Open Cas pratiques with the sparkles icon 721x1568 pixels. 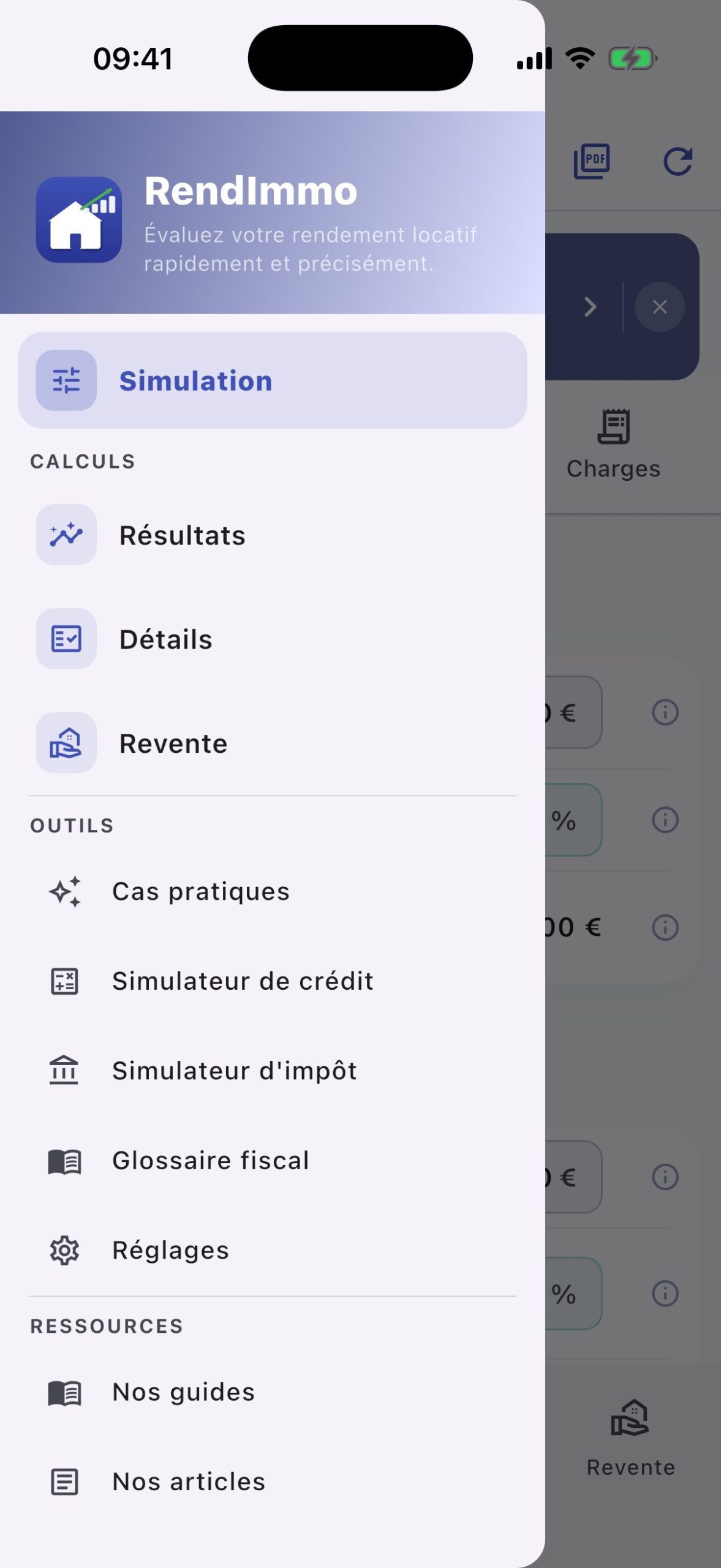pyautogui.click(x=66, y=891)
